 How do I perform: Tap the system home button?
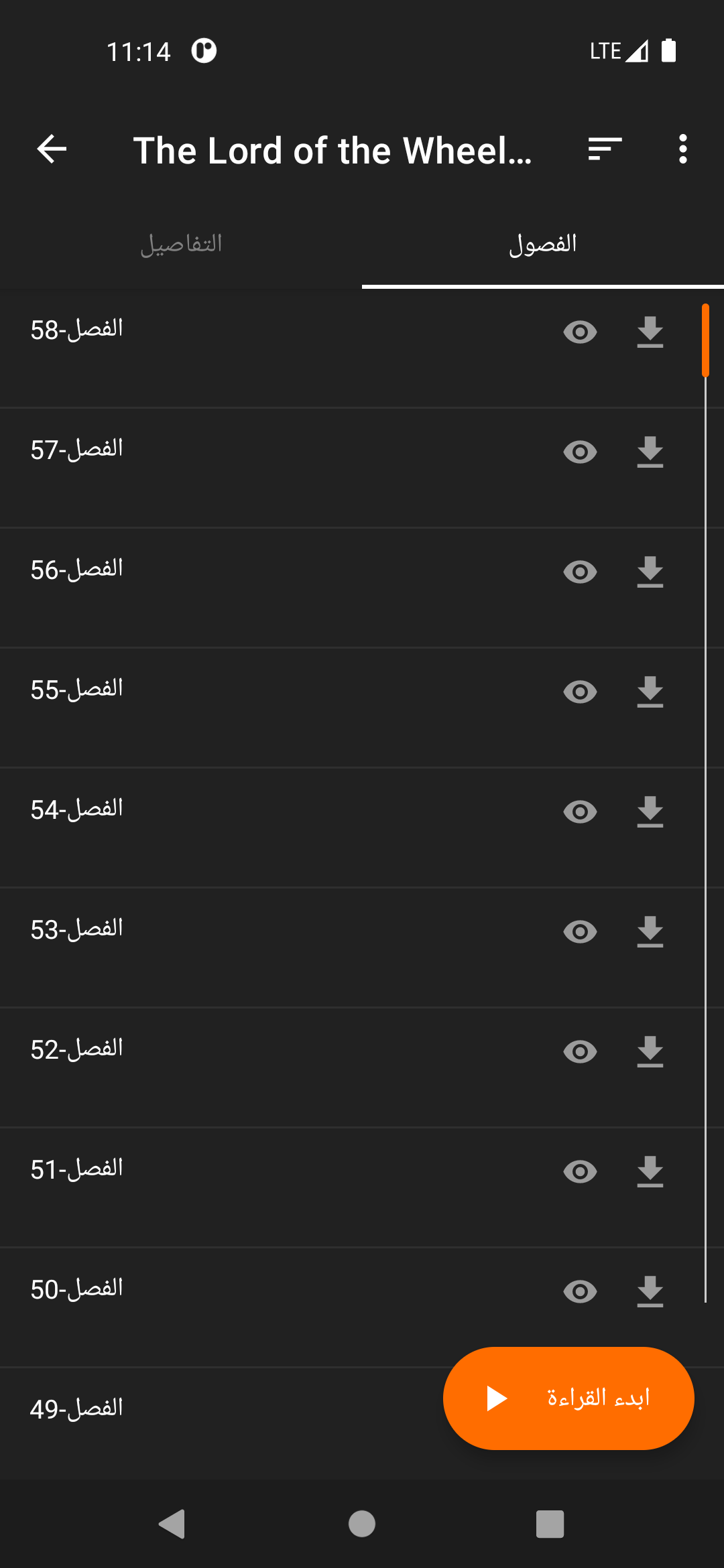(362, 1524)
